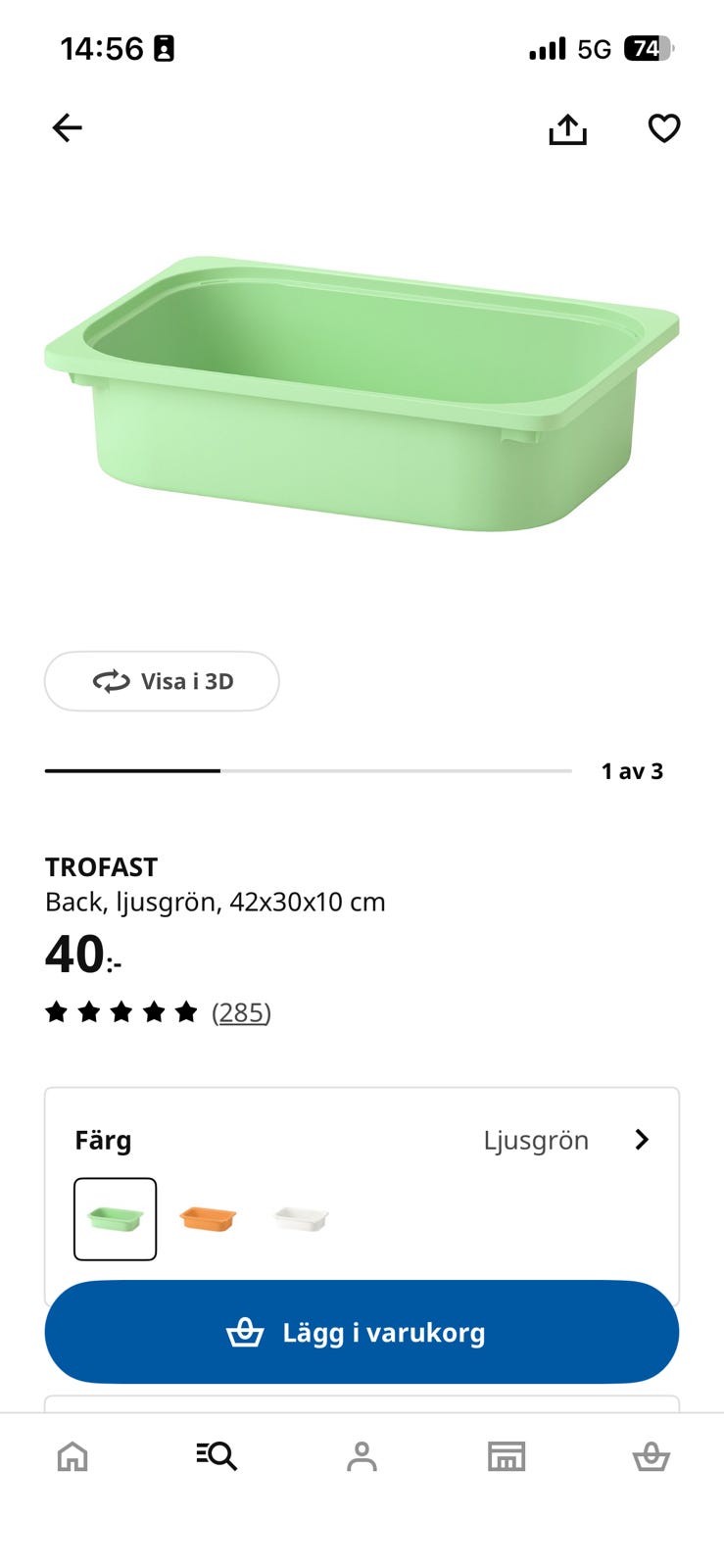View the shopping basket tab

[651, 1457]
